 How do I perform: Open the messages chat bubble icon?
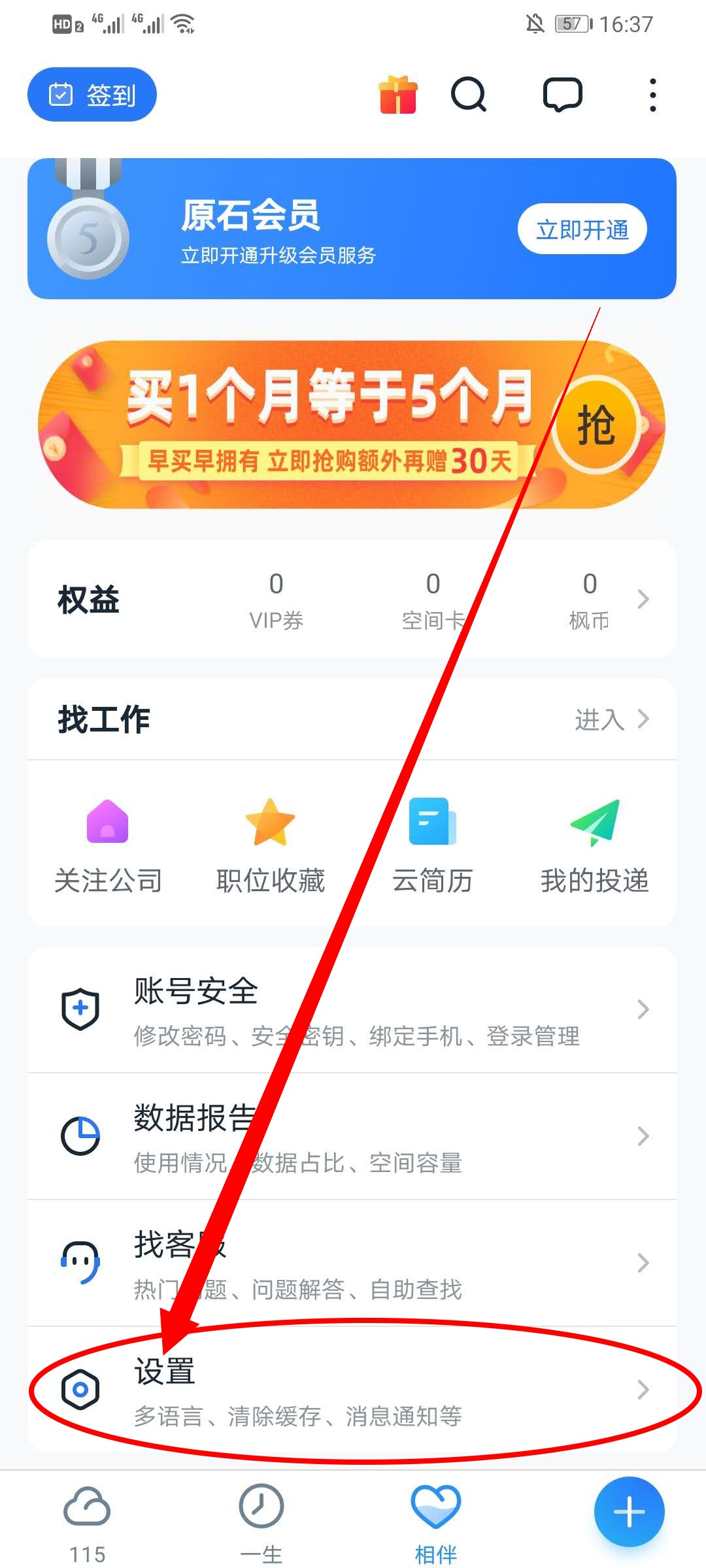coord(562,95)
